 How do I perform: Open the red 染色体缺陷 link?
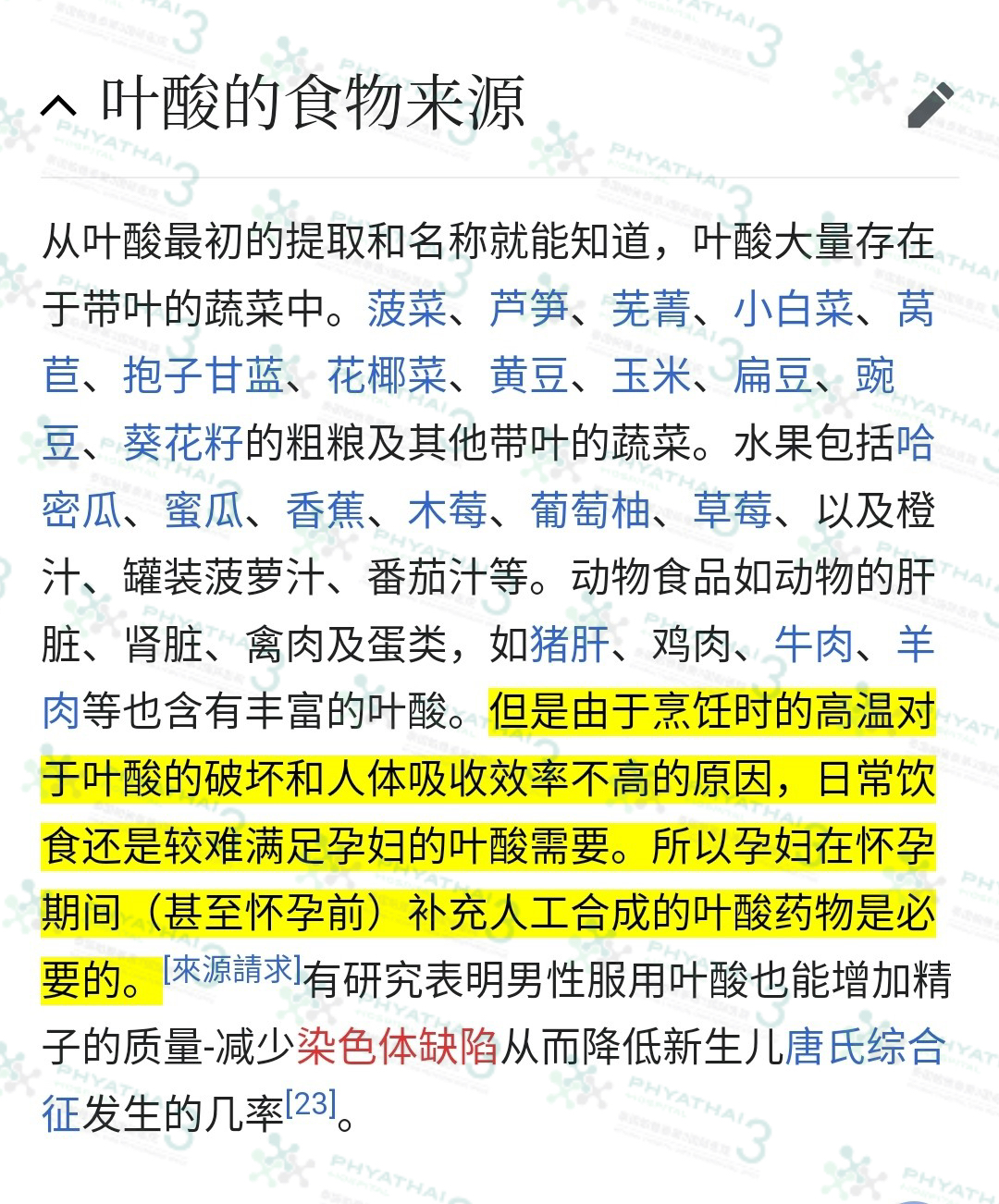(397, 1048)
